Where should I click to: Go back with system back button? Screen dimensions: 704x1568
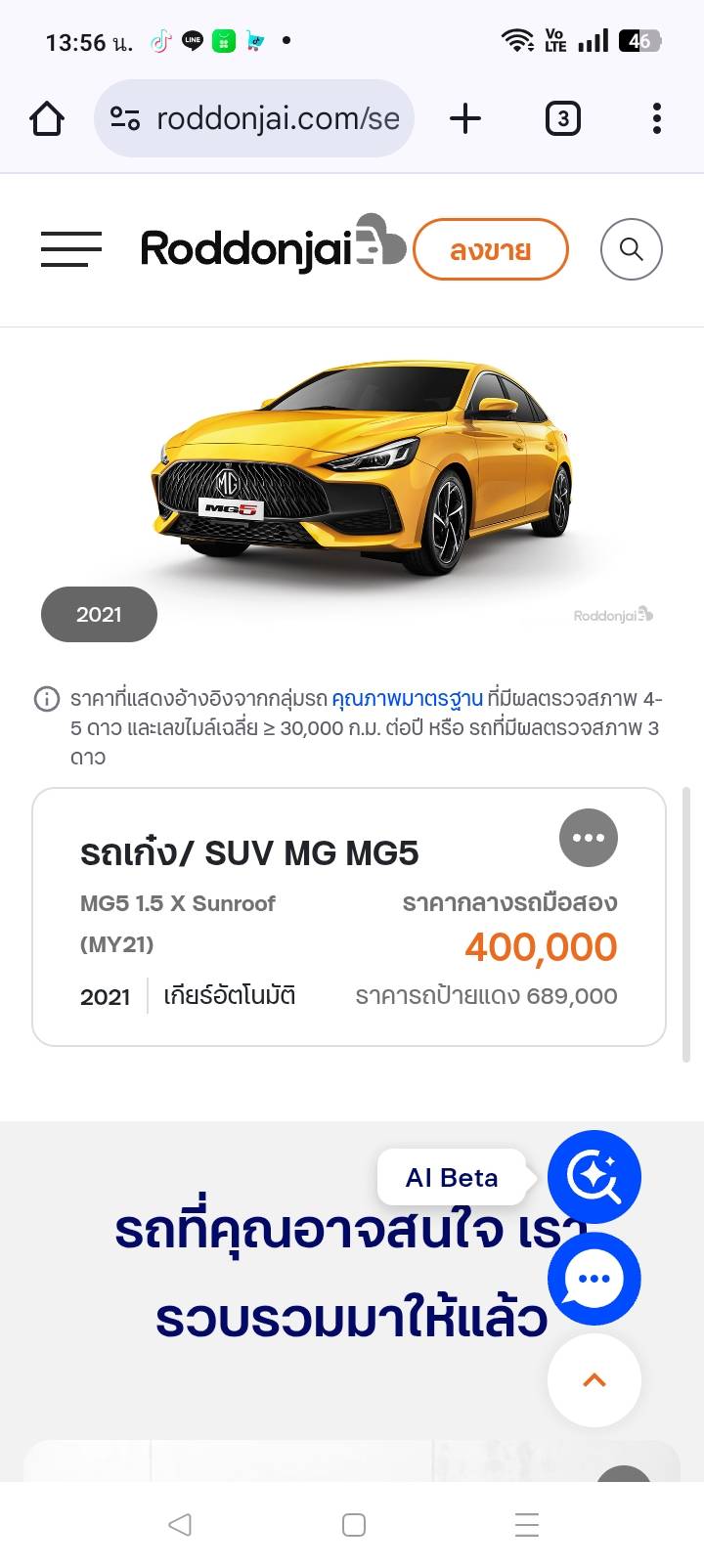coord(180,1524)
